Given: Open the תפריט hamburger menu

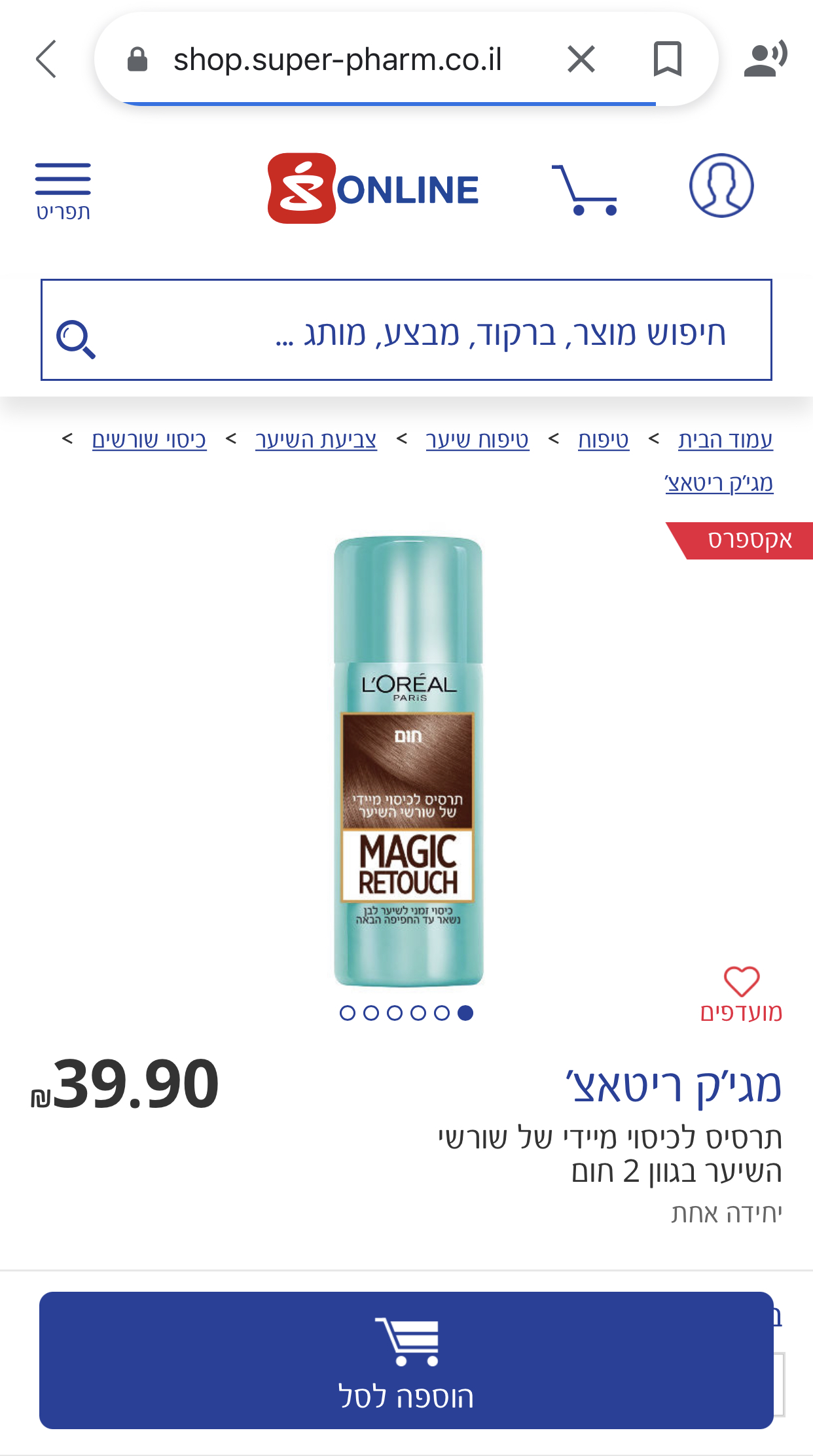Looking at the screenshot, I should (63, 190).
